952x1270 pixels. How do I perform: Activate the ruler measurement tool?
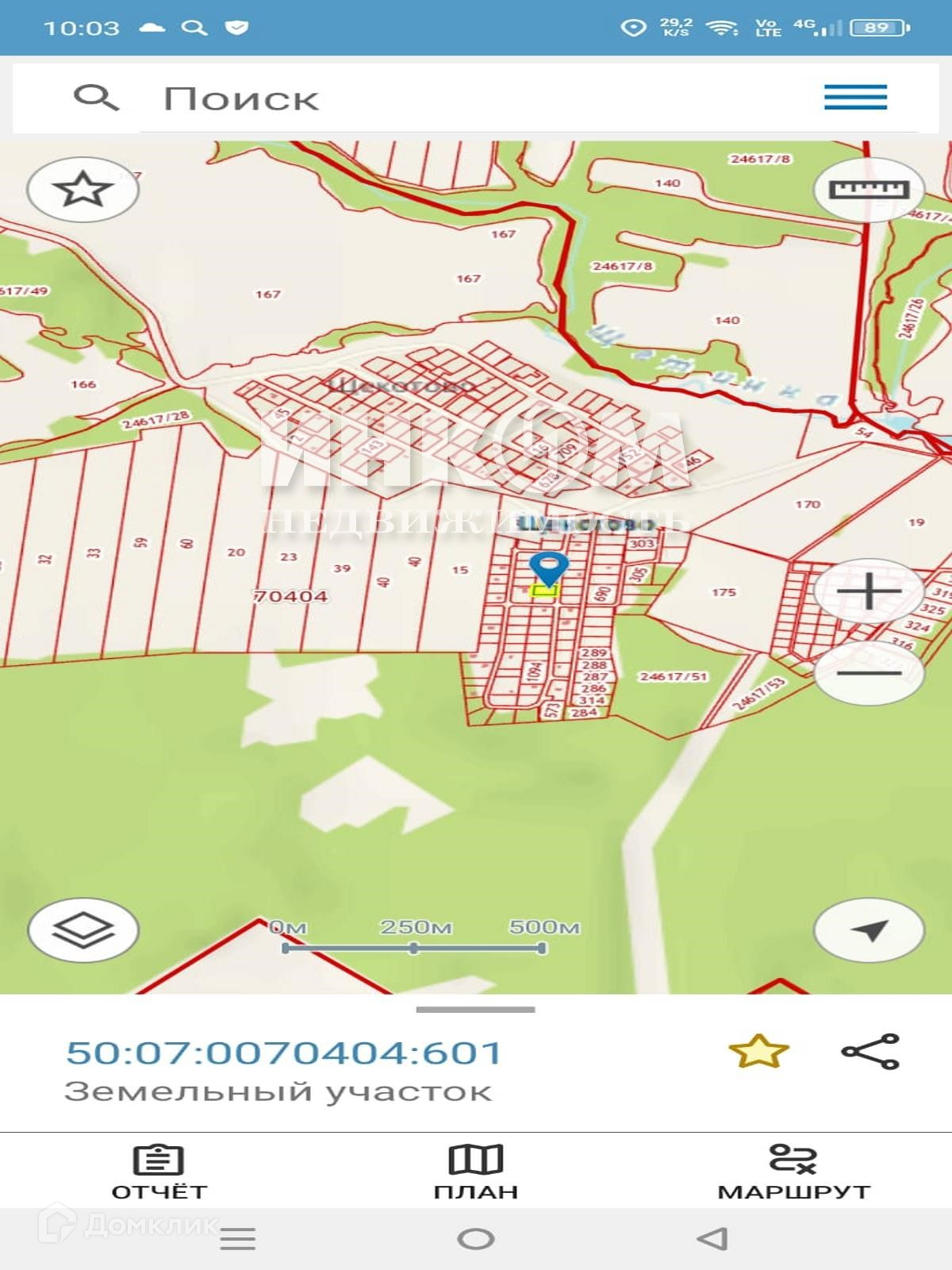(869, 190)
